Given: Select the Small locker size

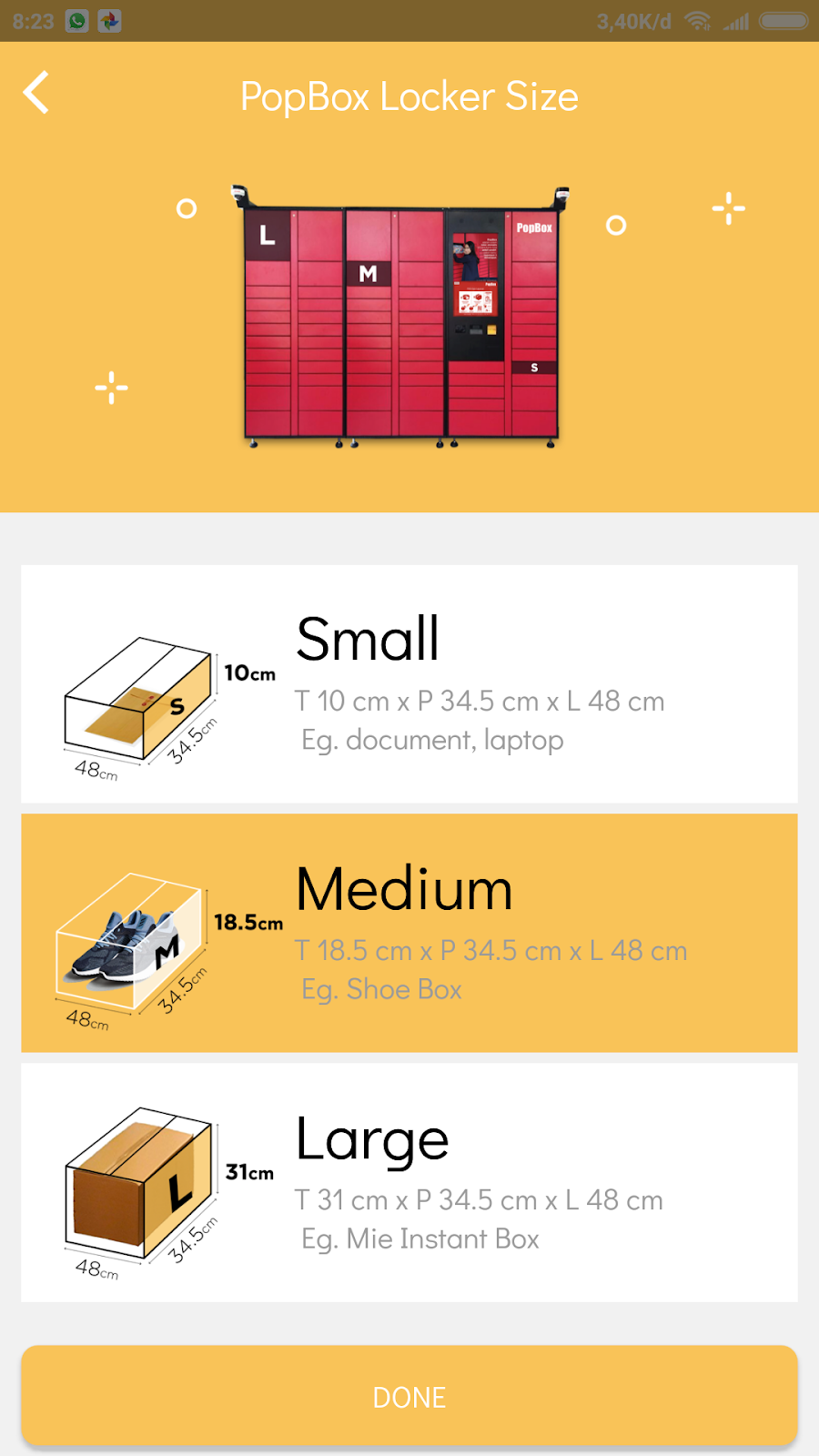Looking at the screenshot, I should pos(409,684).
